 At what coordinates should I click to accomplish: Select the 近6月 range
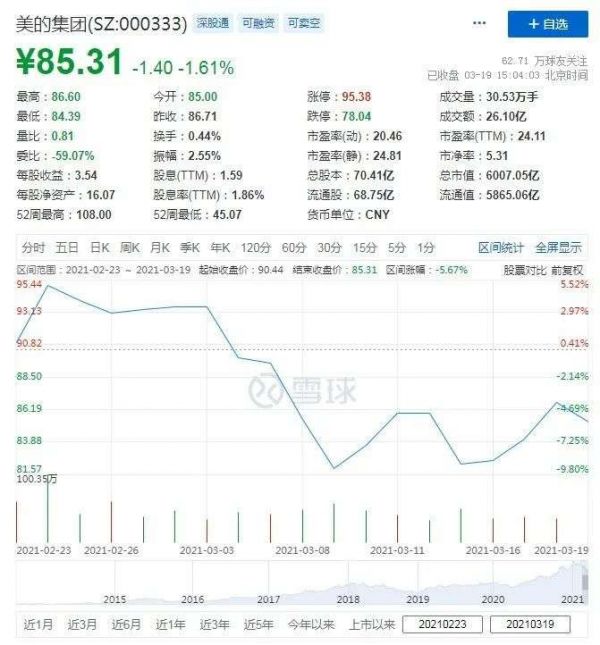click(x=126, y=624)
